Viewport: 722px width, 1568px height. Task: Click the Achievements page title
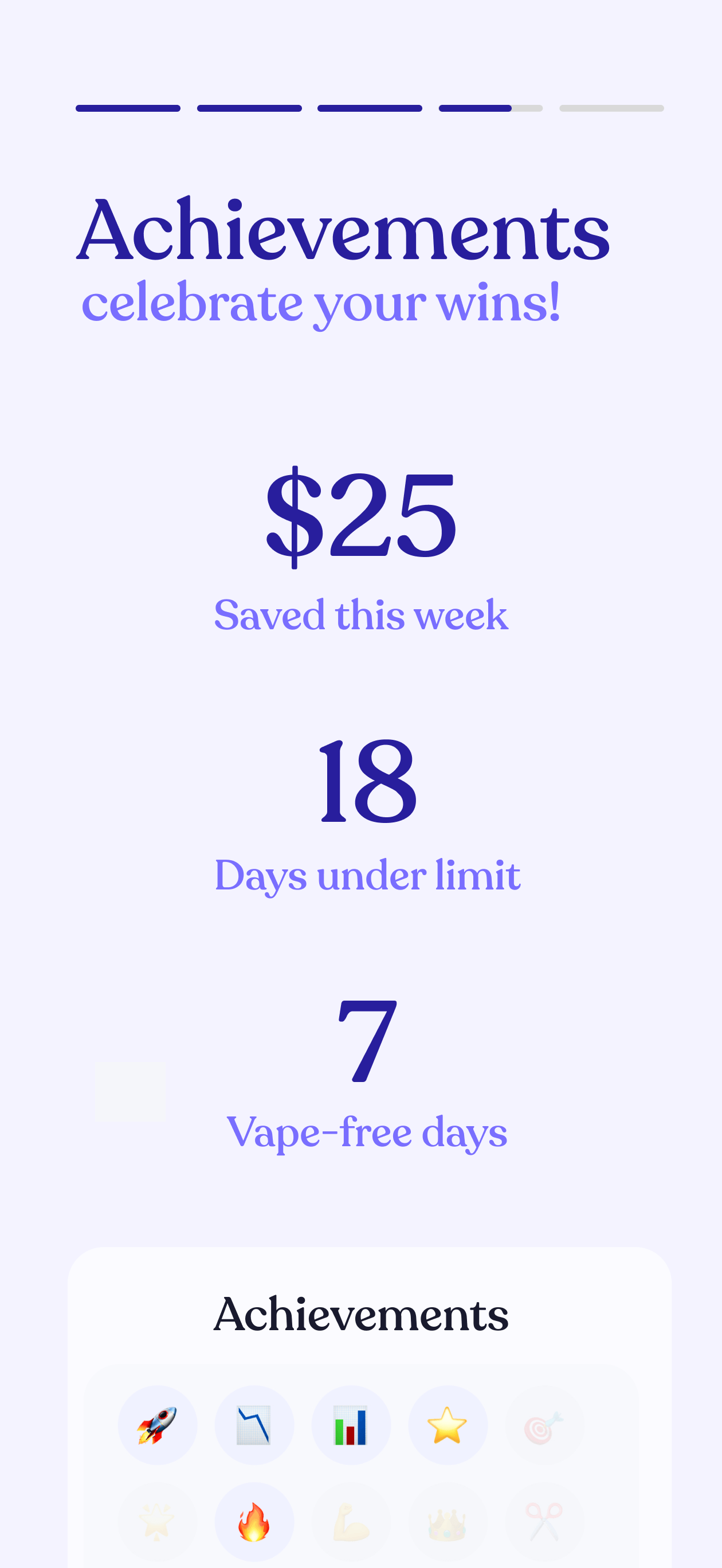tap(344, 234)
